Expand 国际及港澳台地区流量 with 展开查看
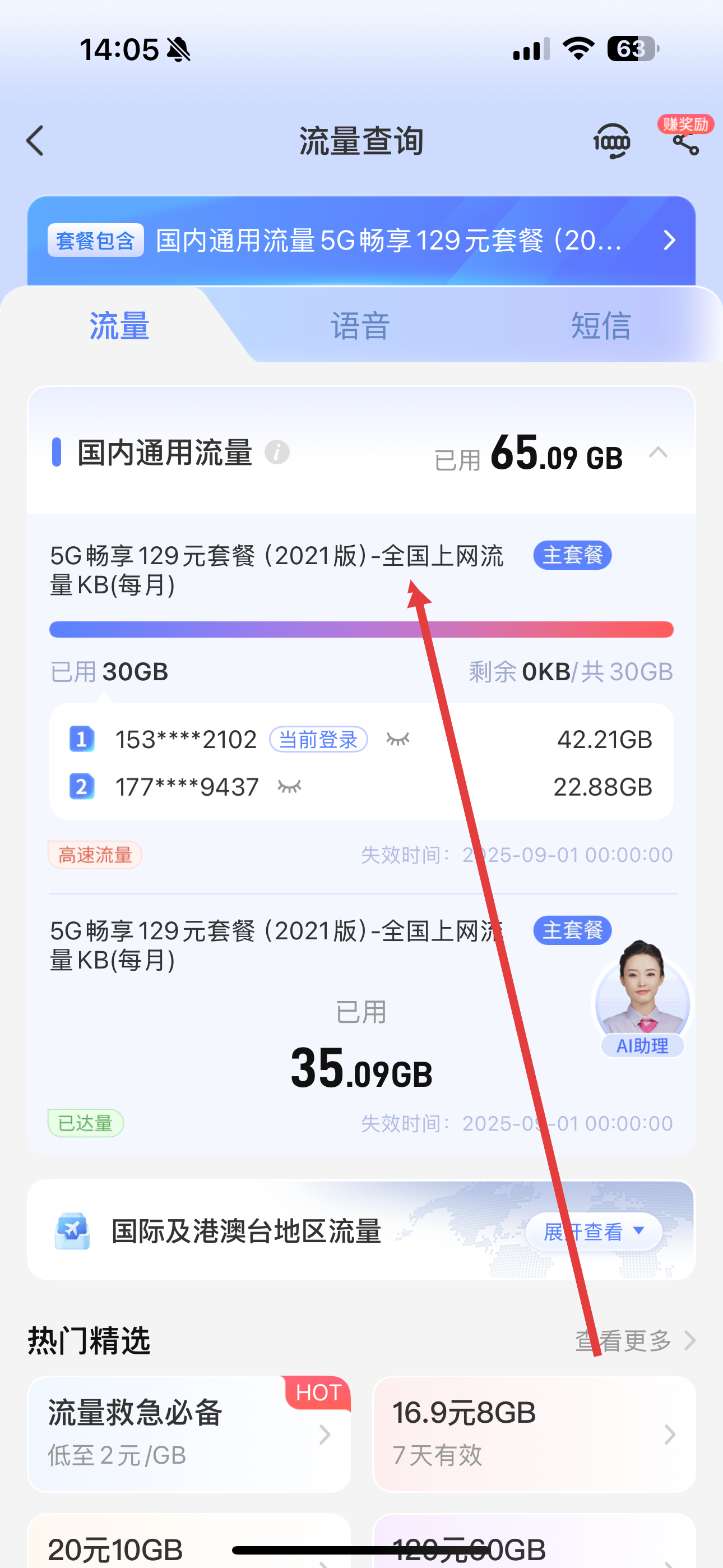The height and width of the screenshot is (1568, 723). click(594, 1232)
